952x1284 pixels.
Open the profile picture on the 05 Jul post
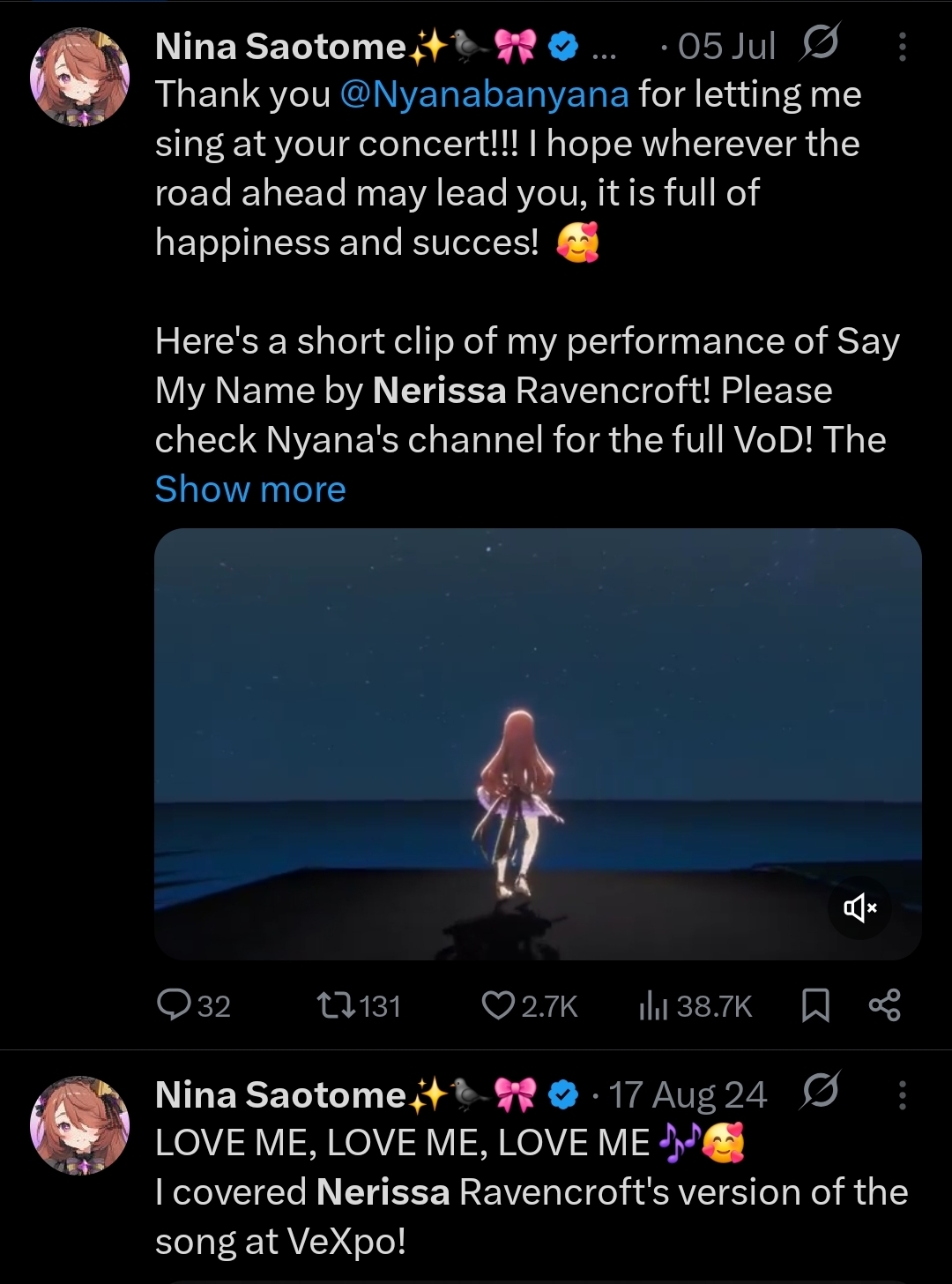tap(80, 77)
